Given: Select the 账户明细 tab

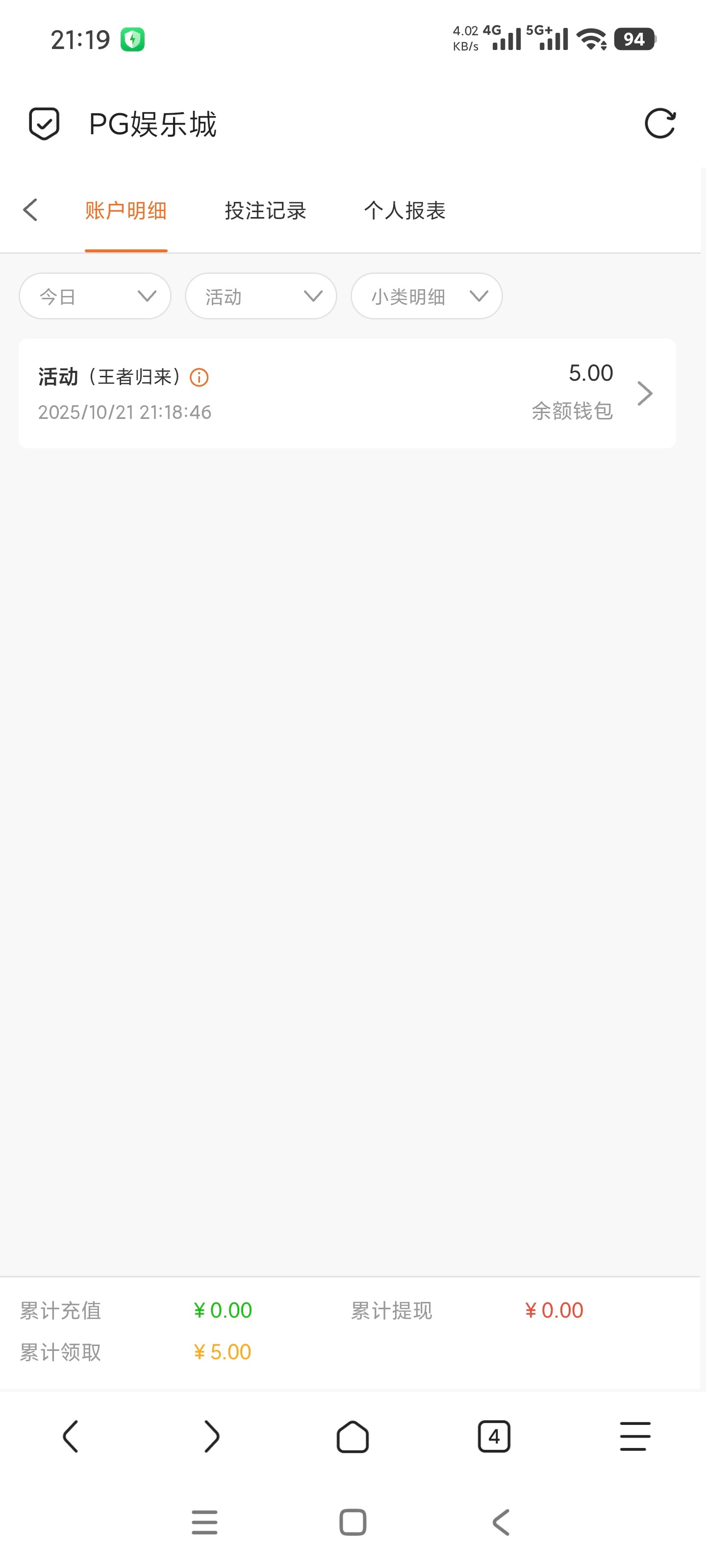Looking at the screenshot, I should 126,211.
